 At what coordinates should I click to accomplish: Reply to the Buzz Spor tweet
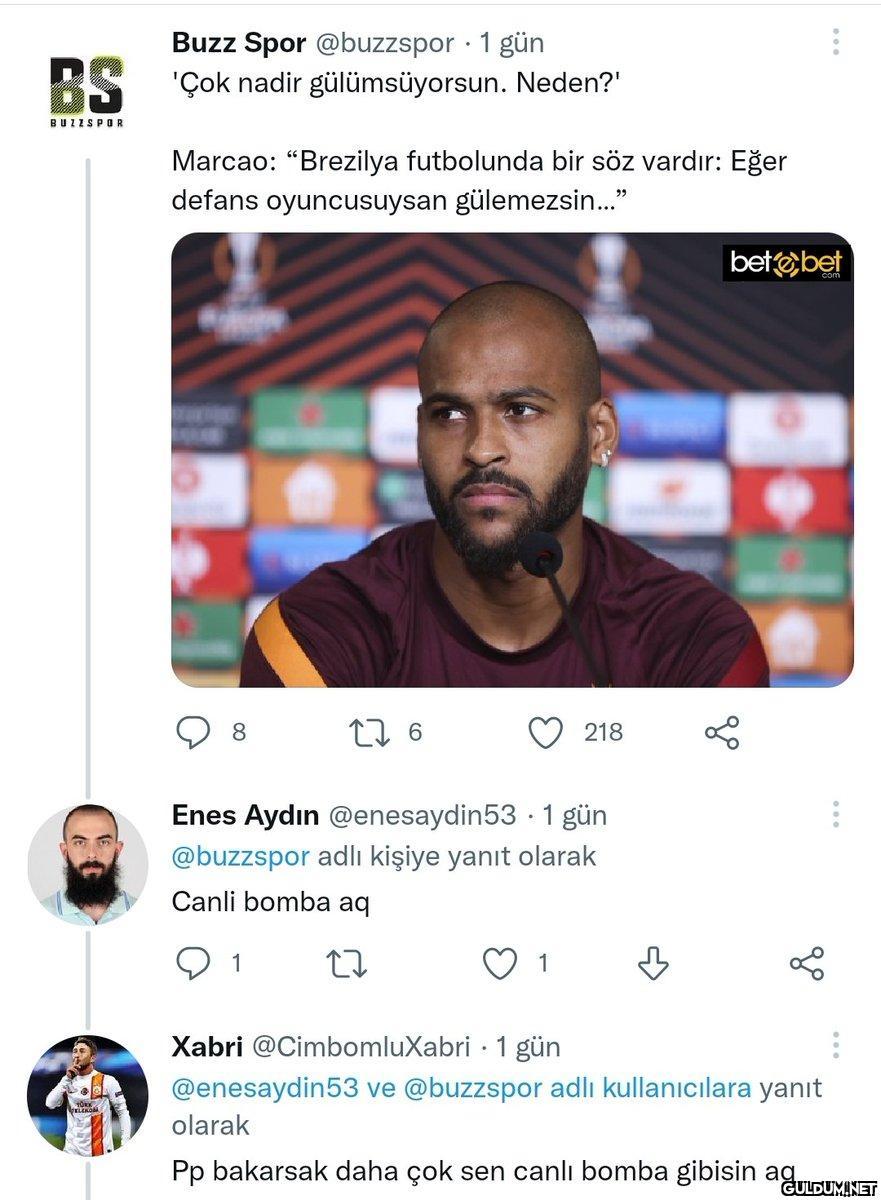(x=193, y=733)
